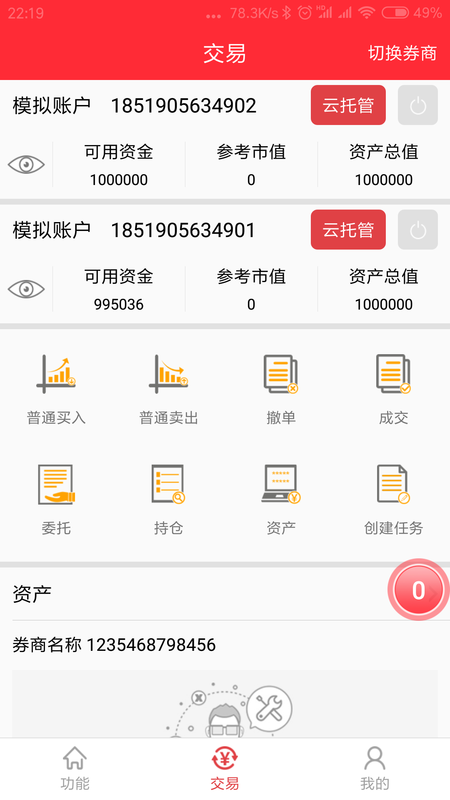Viewport: 450px width, 800px height.
Task: Open 撤单
Action: (281, 390)
